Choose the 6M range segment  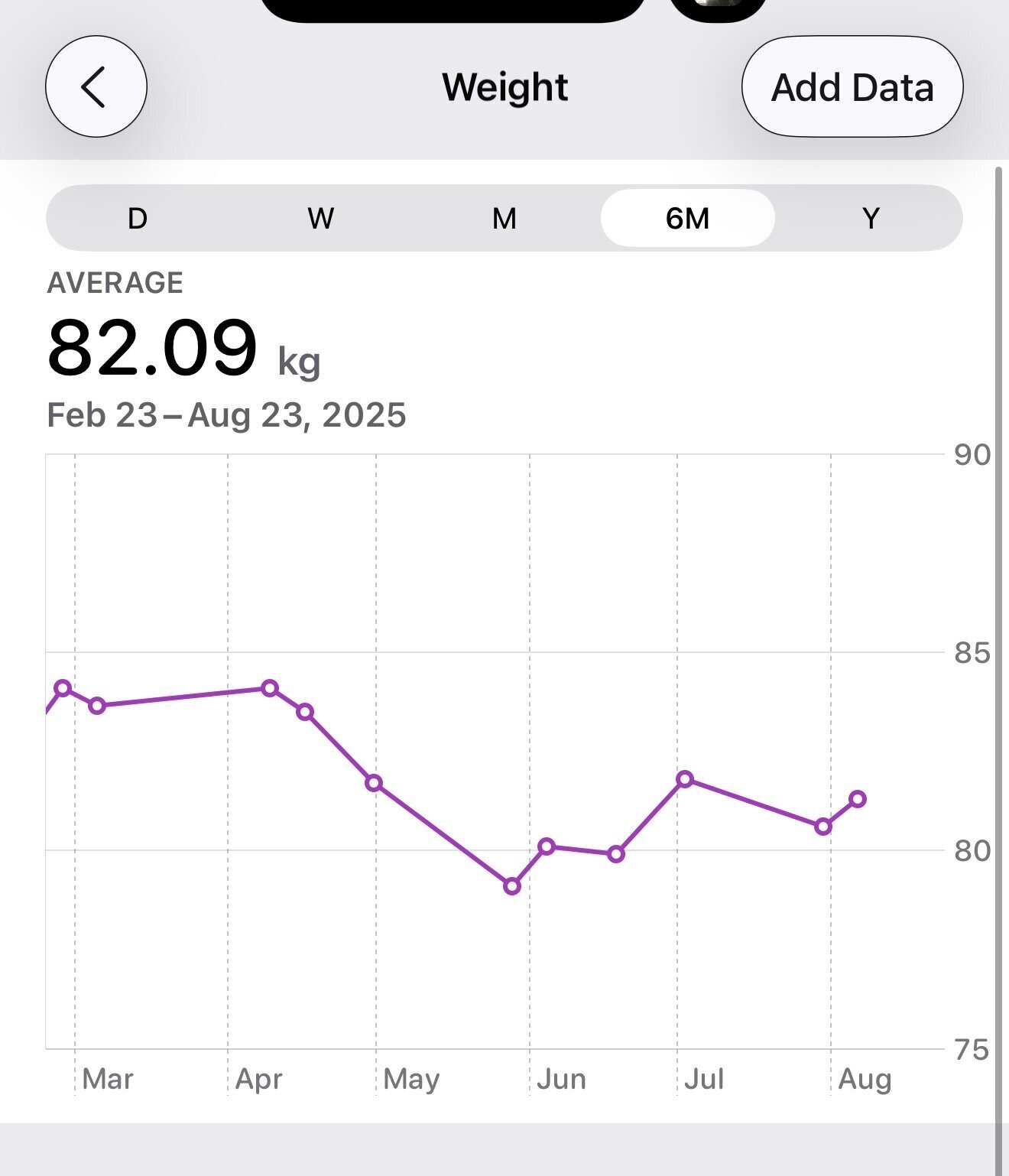click(x=687, y=219)
